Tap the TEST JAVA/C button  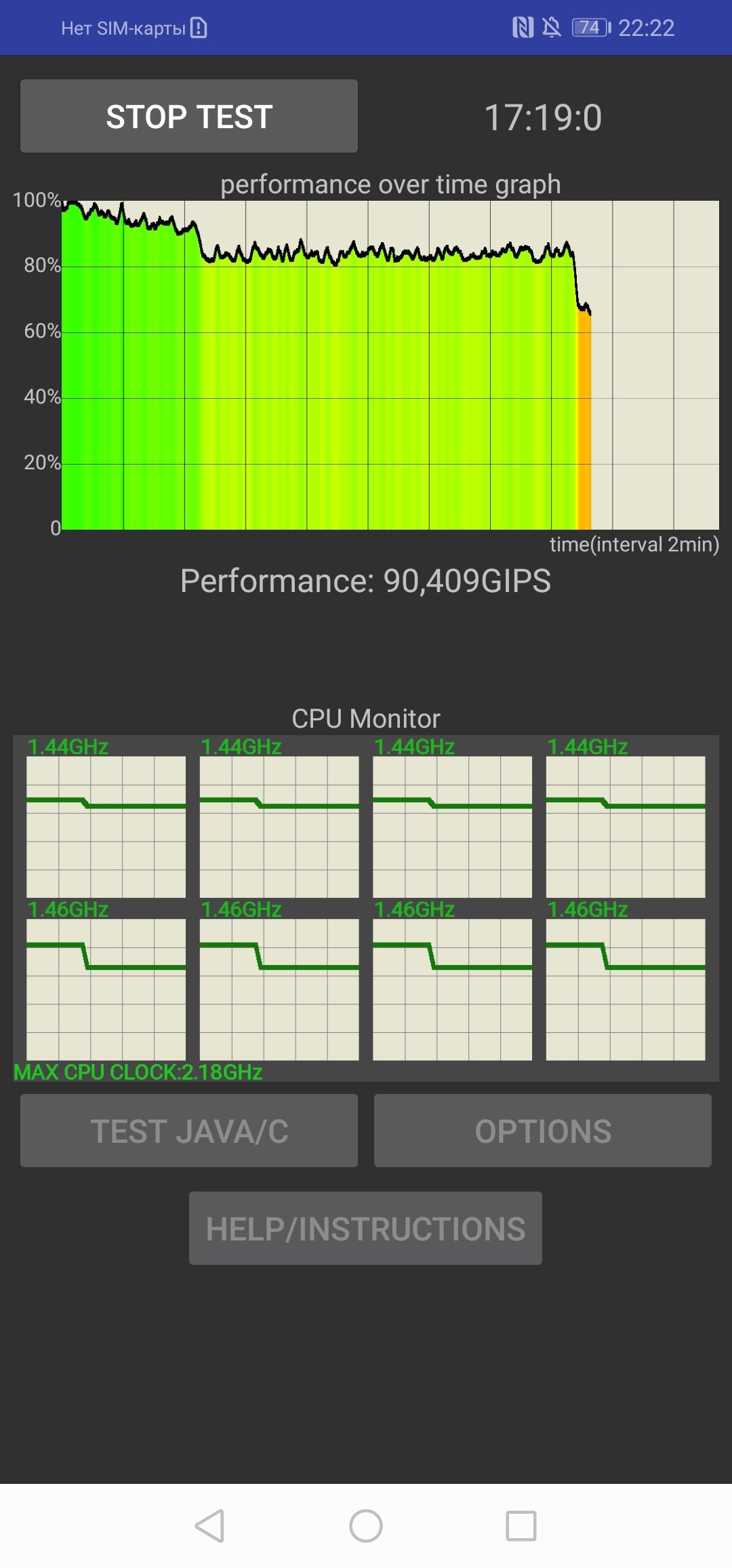point(189,1131)
